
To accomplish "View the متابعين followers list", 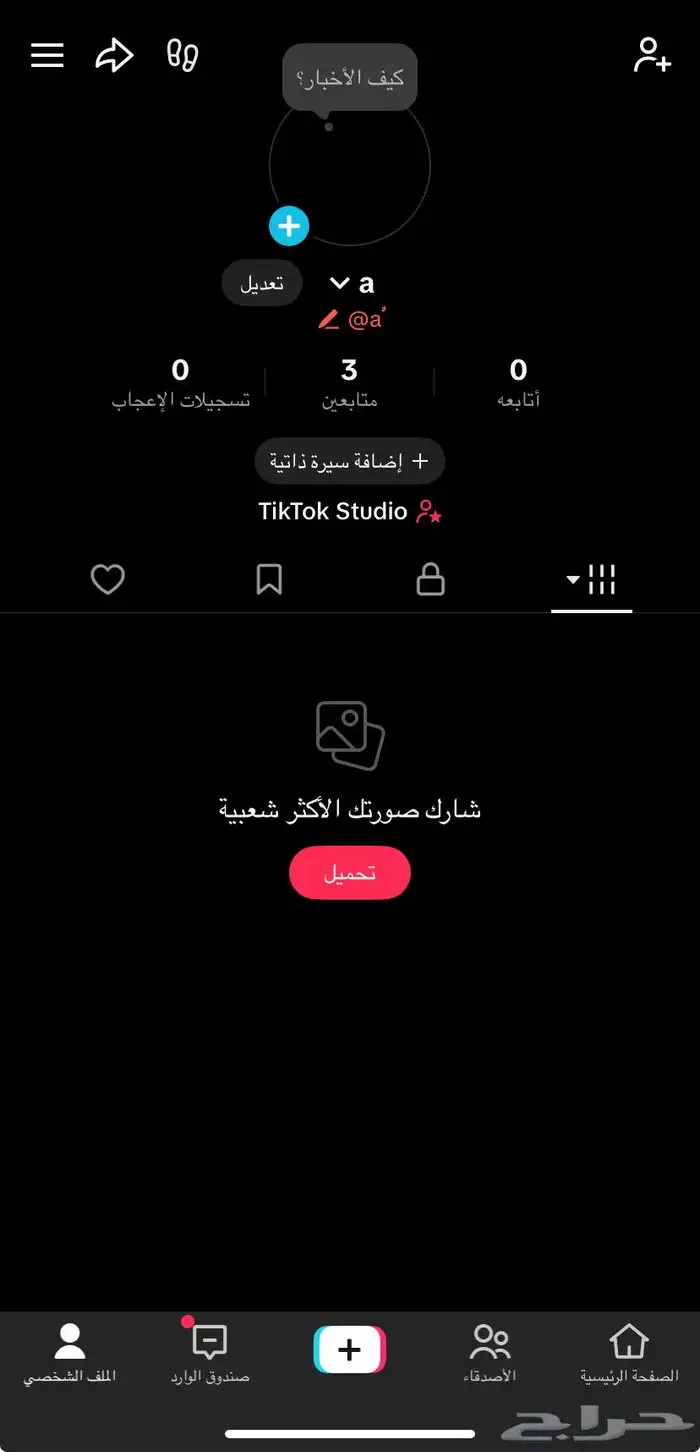I will 349,384.
